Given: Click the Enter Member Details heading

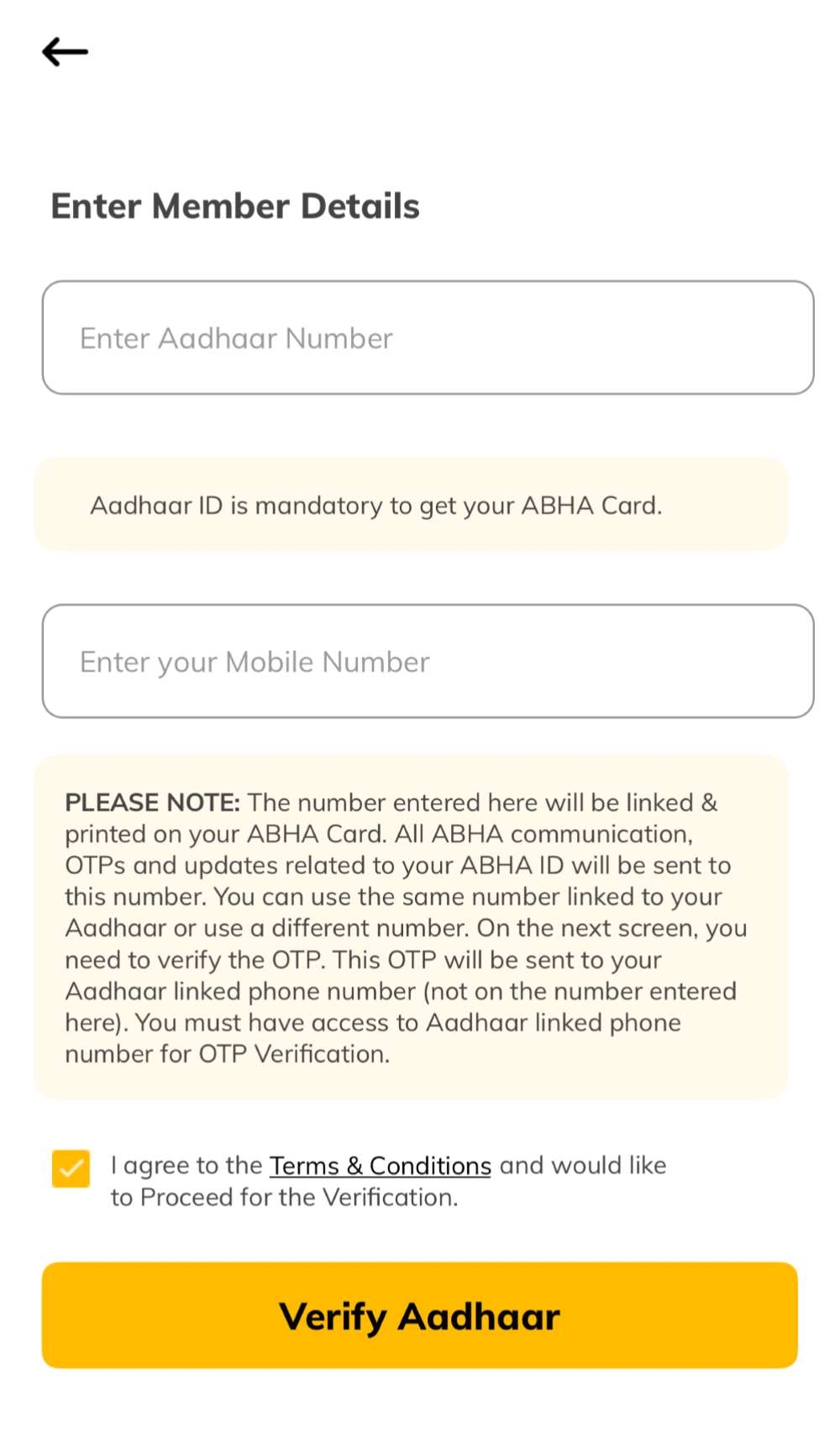Looking at the screenshot, I should 236,205.
